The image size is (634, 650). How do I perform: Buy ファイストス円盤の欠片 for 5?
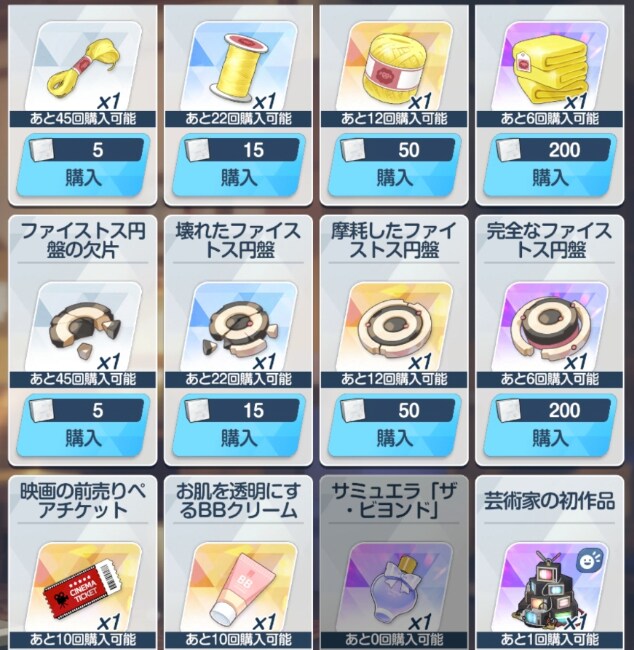coord(82,438)
